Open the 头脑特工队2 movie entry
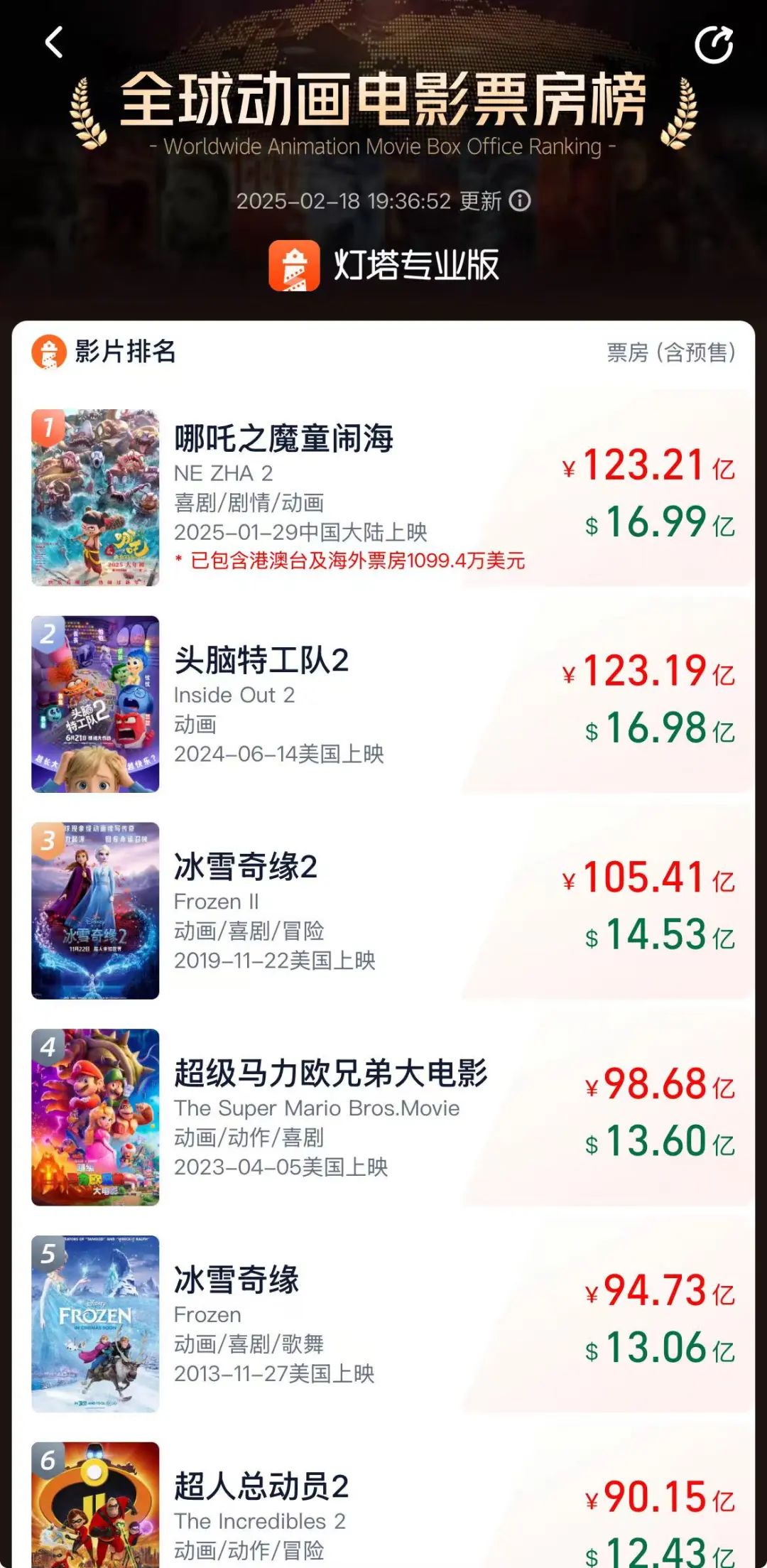This screenshot has height=1568, width=767. coord(383,704)
